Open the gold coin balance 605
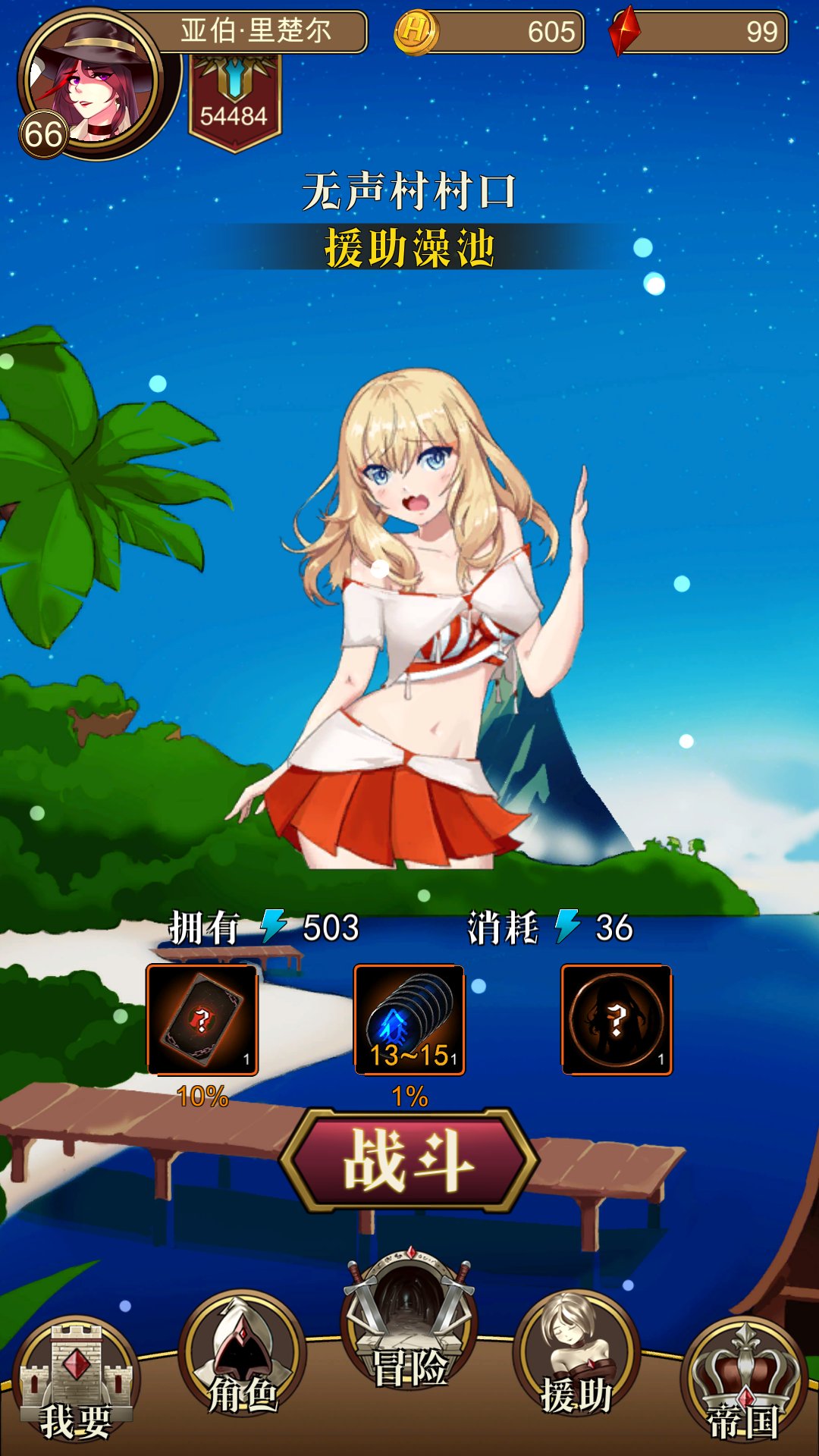 click(x=489, y=32)
